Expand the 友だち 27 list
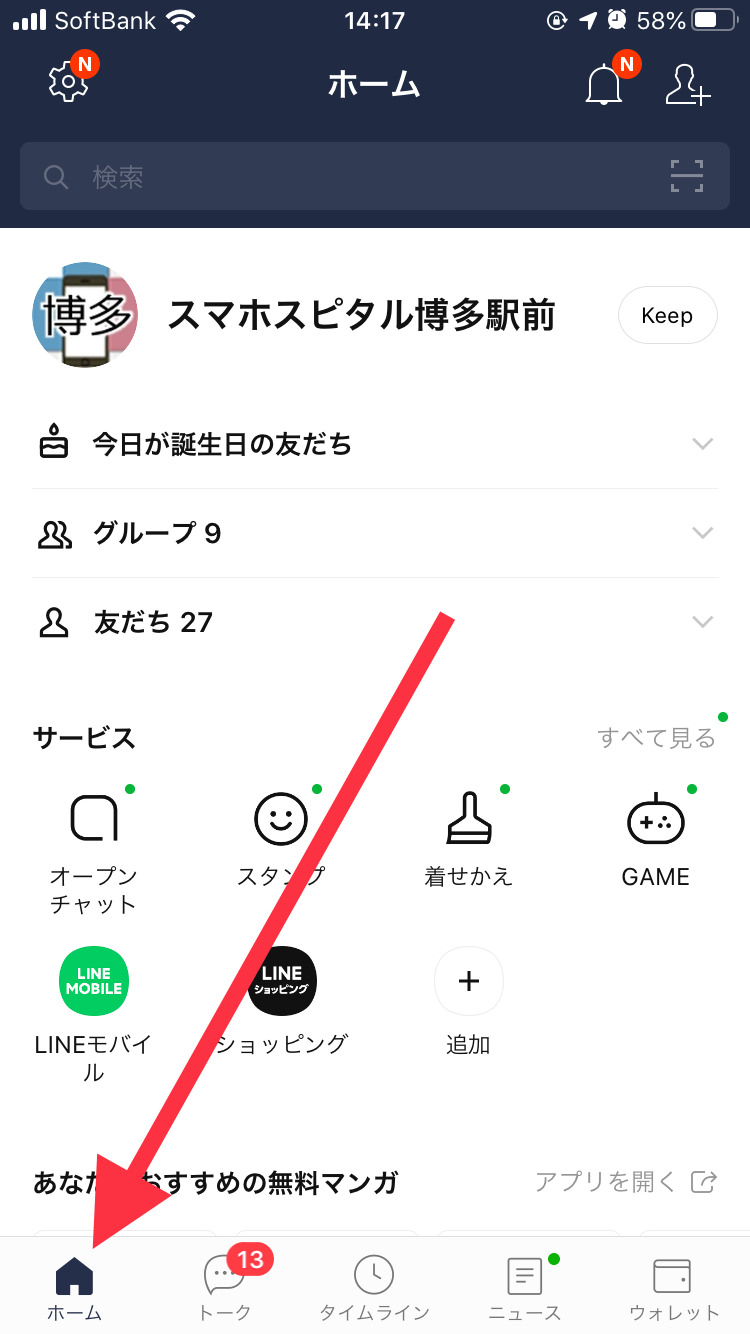This screenshot has height=1334, width=750. click(375, 622)
